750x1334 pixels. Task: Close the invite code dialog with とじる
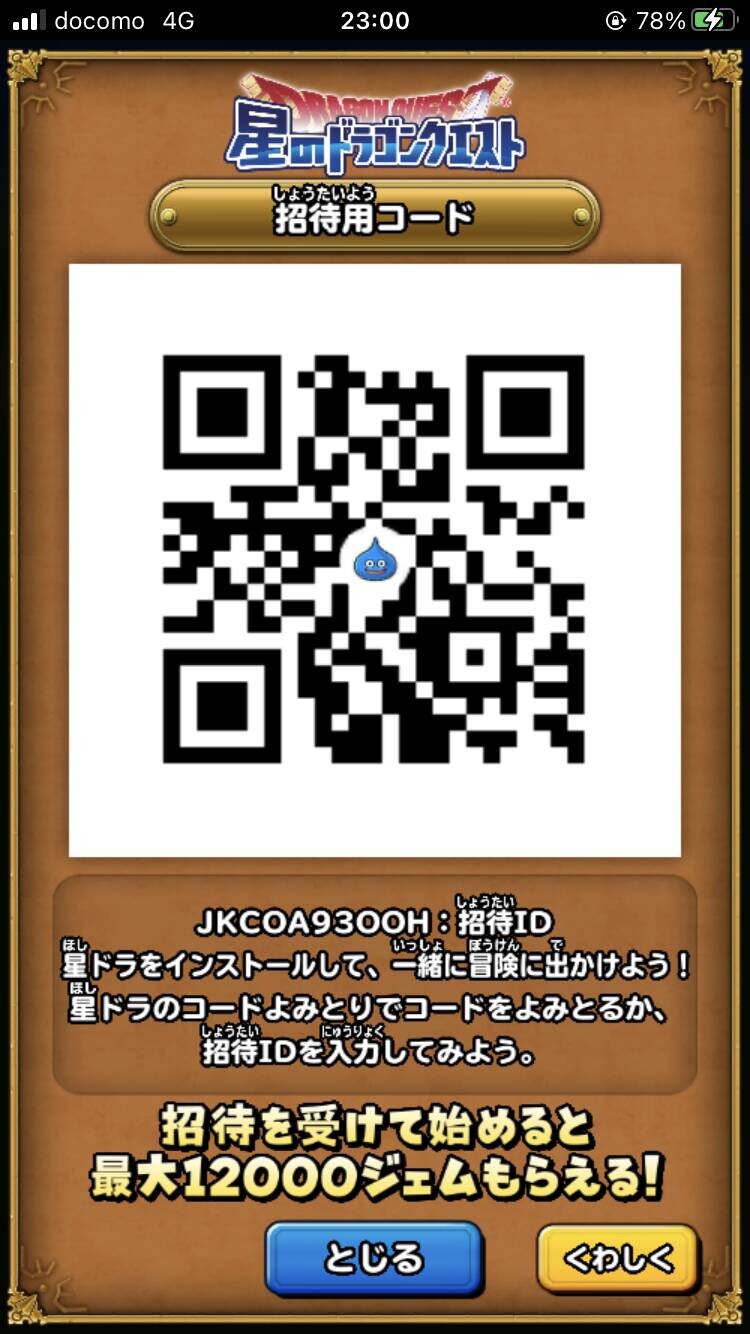pos(374,1259)
